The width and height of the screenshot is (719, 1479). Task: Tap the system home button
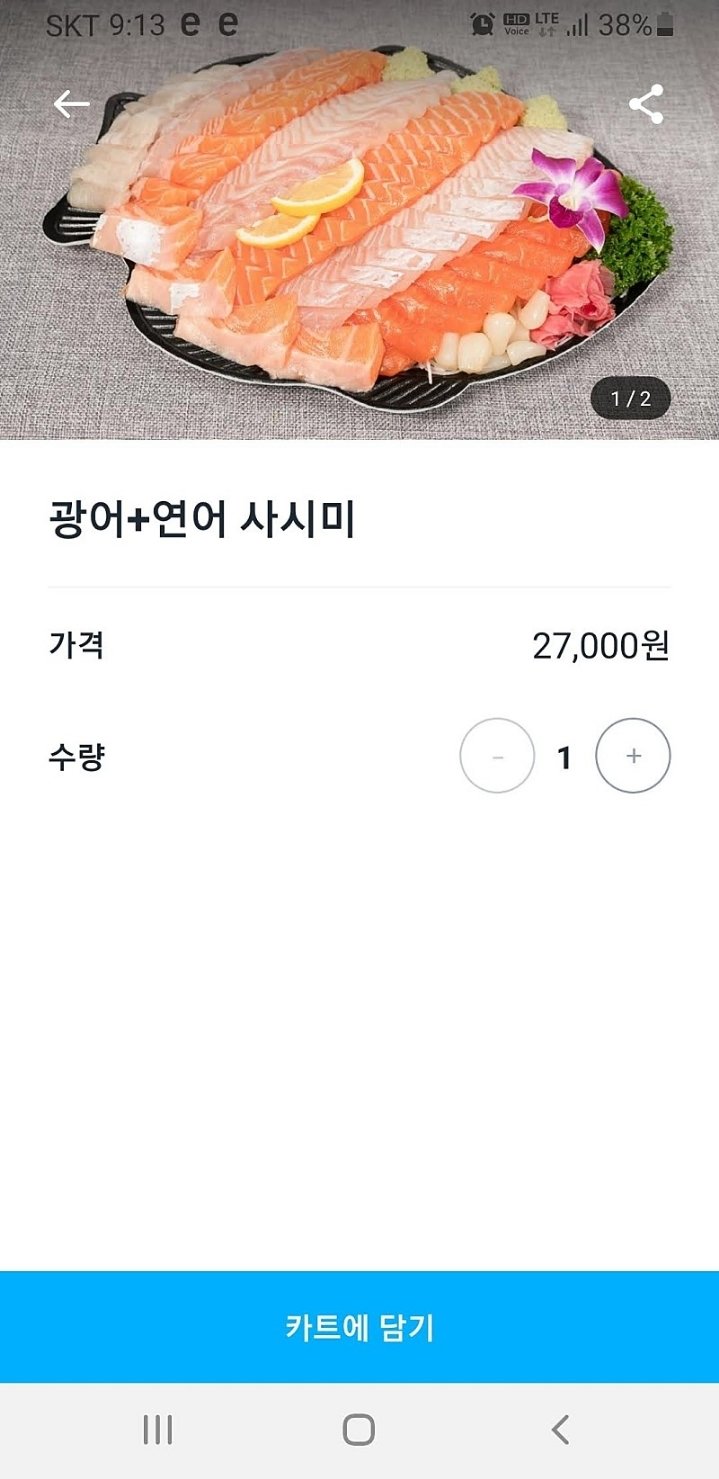[x=359, y=1429]
